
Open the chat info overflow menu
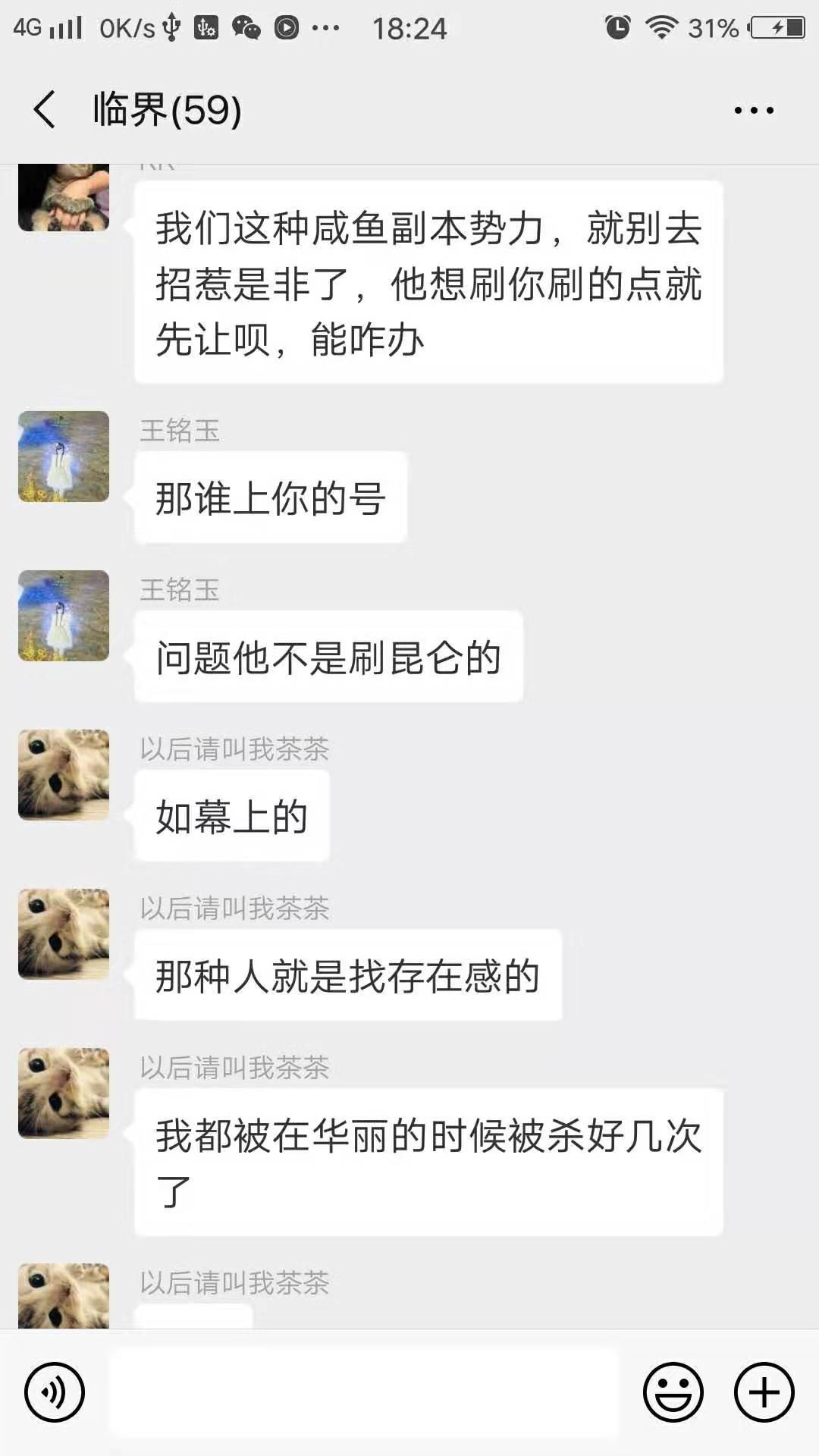pyautogui.click(x=754, y=111)
